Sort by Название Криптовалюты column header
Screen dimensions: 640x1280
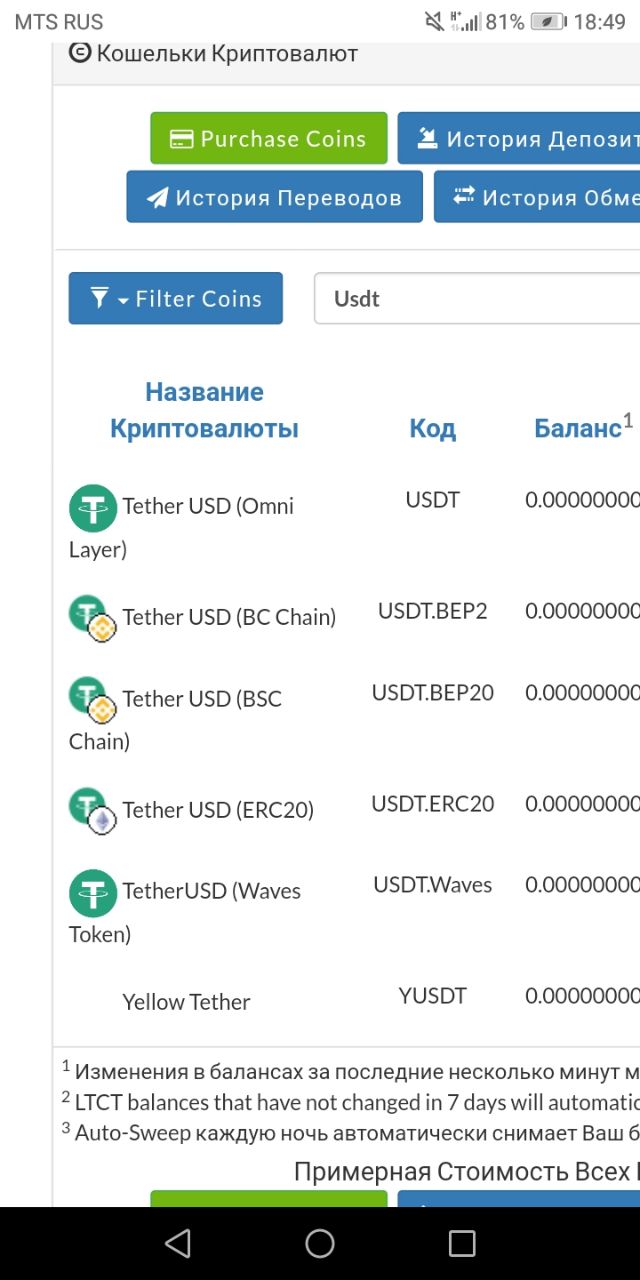click(x=204, y=410)
